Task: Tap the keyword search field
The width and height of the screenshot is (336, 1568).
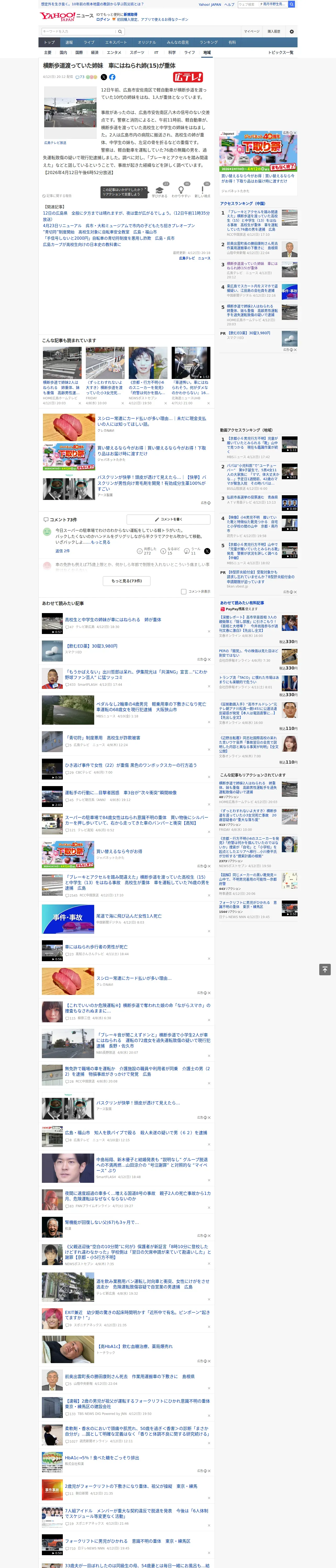Action: [x=79, y=32]
